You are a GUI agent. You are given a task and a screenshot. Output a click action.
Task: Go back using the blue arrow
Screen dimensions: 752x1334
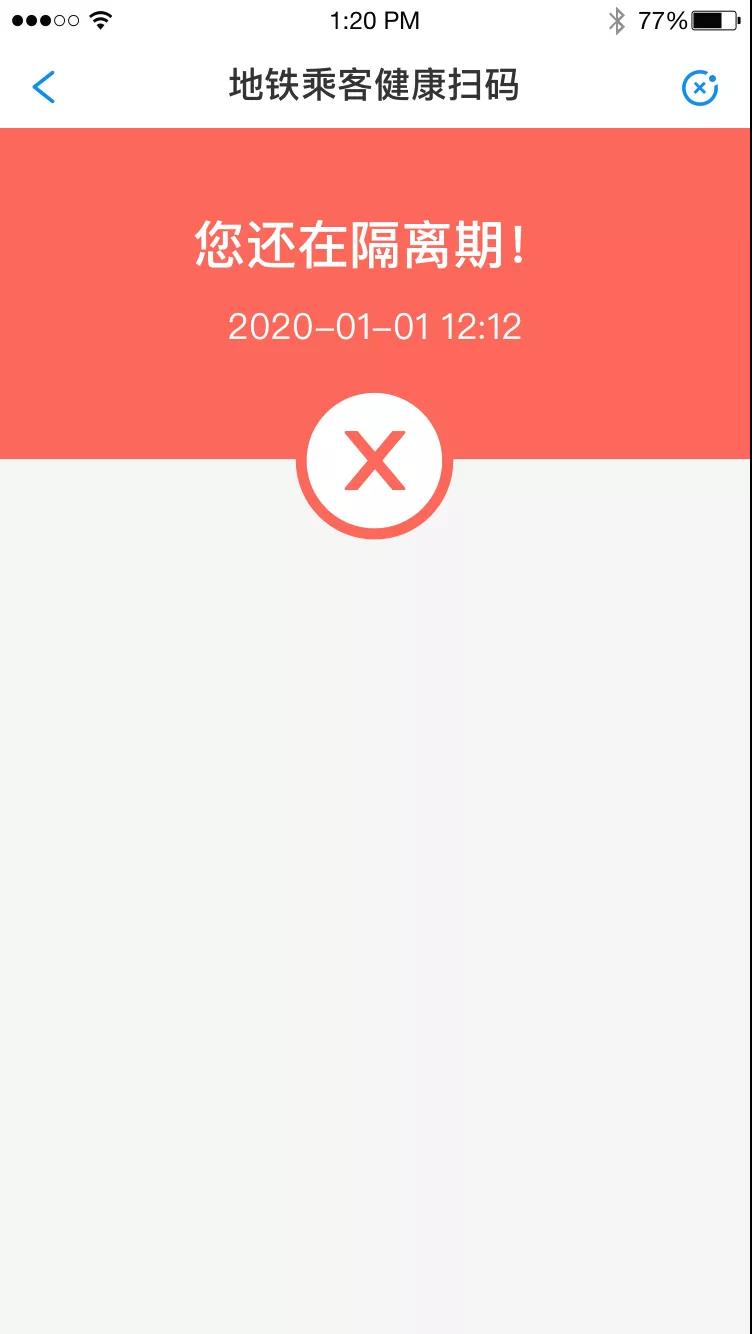[44, 87]
